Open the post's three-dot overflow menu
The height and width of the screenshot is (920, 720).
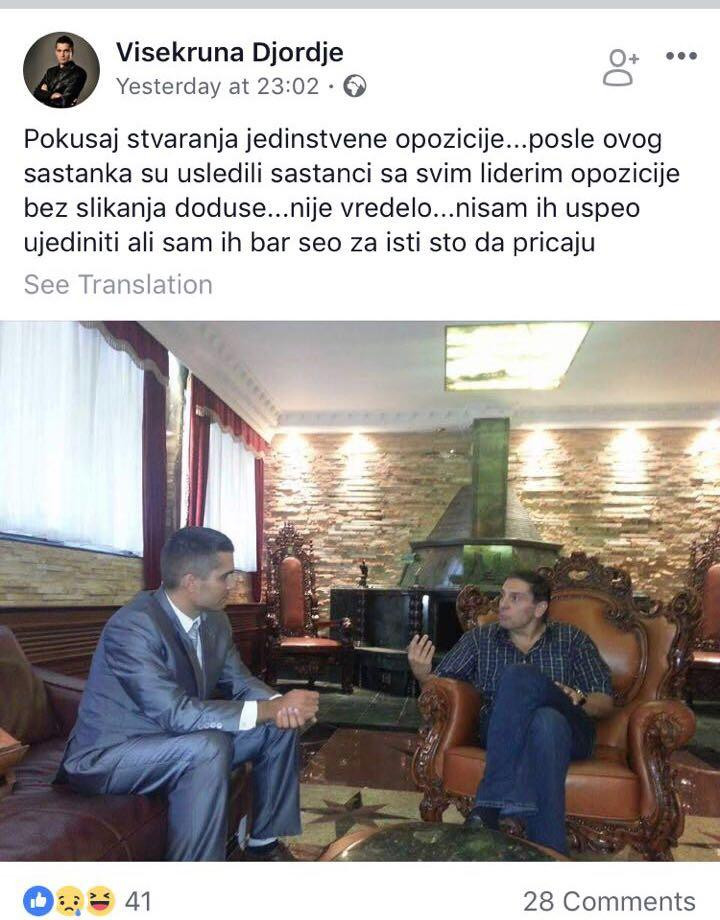click(681, 56)
